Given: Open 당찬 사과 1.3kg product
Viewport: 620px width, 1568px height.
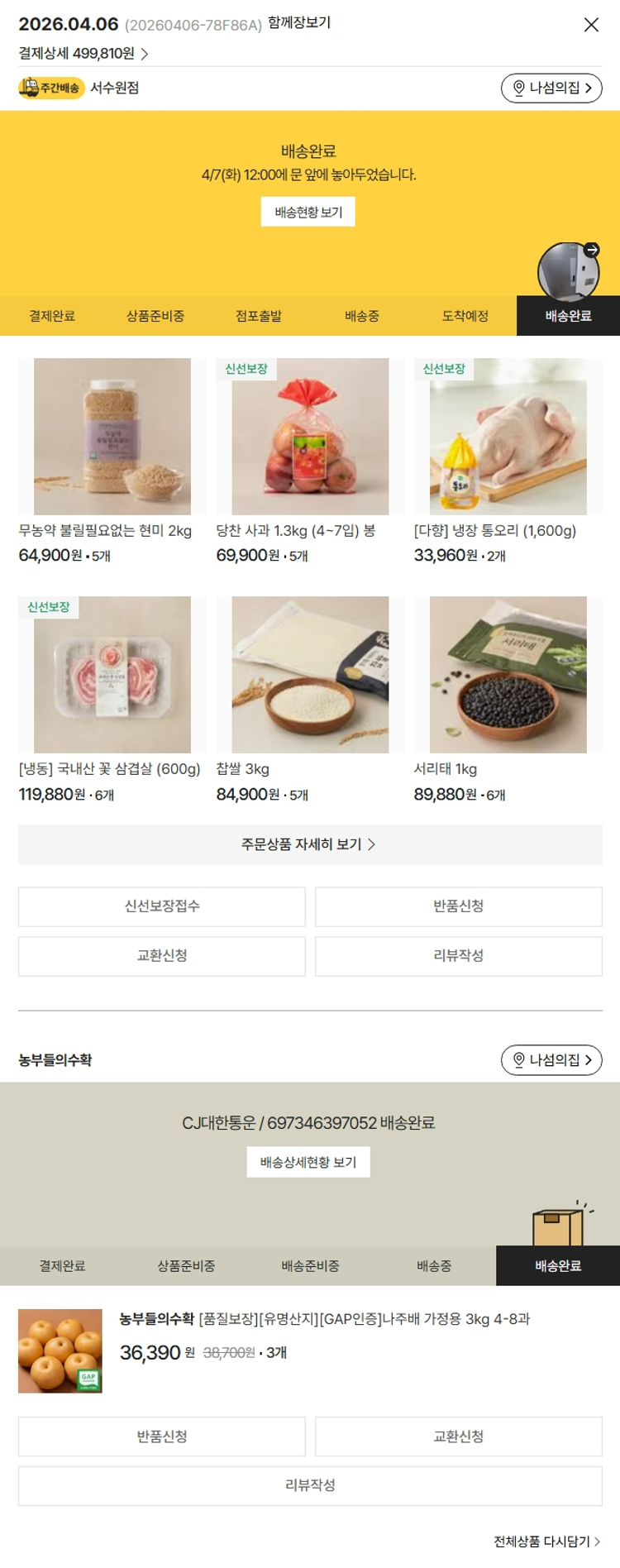Looking at the screenshot, I should 310,437.
